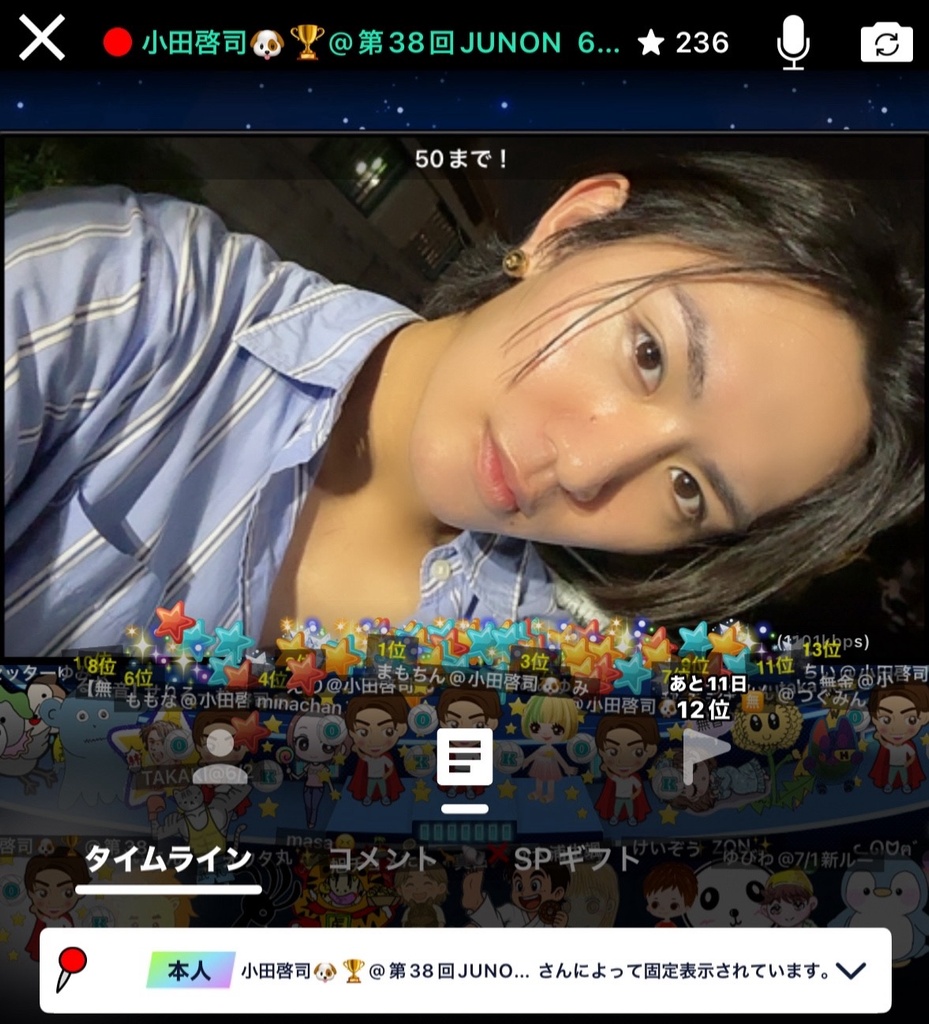Viewport: 929px width, 1024px height.
Task: Expand the pinned message chevron
Action: tap(850, 969)
